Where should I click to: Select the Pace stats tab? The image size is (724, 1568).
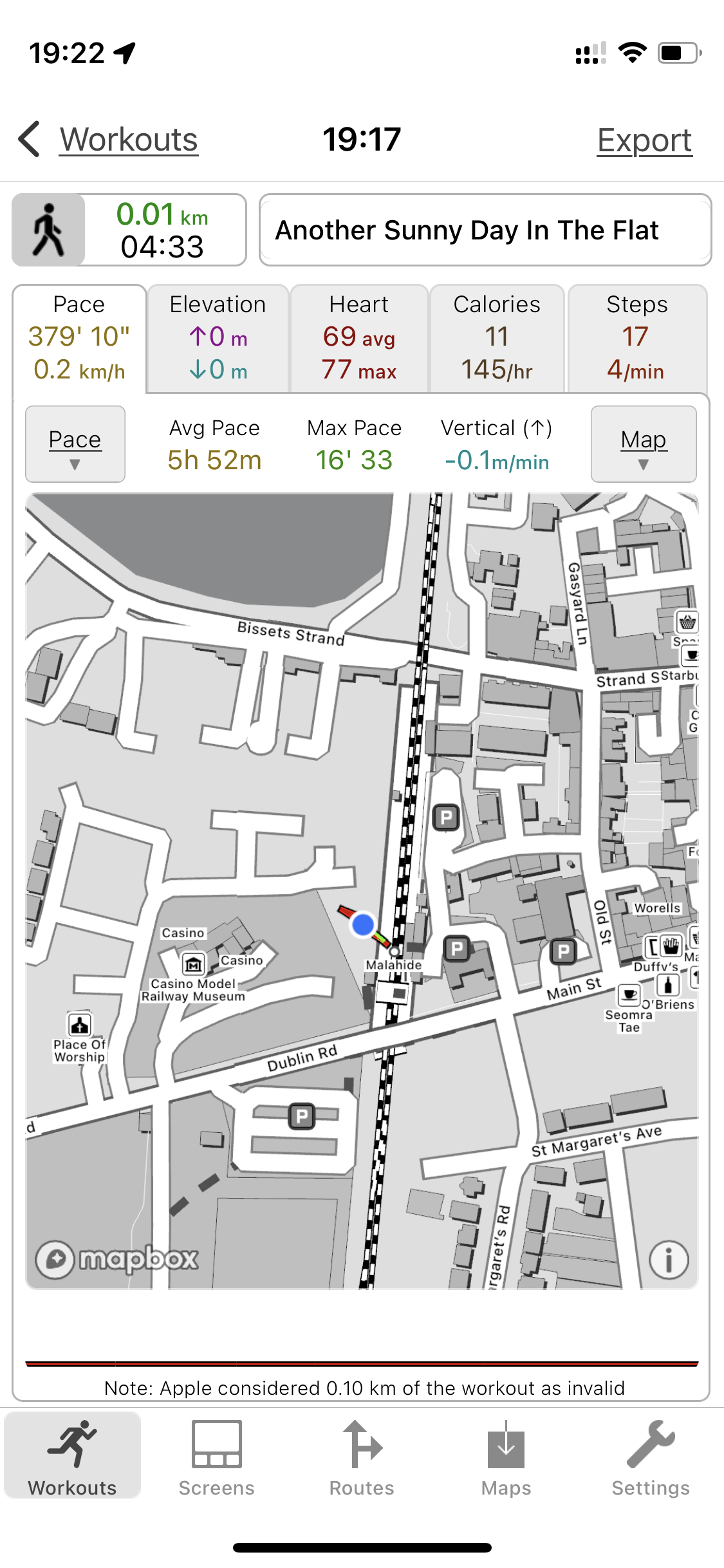coord(79,337)
